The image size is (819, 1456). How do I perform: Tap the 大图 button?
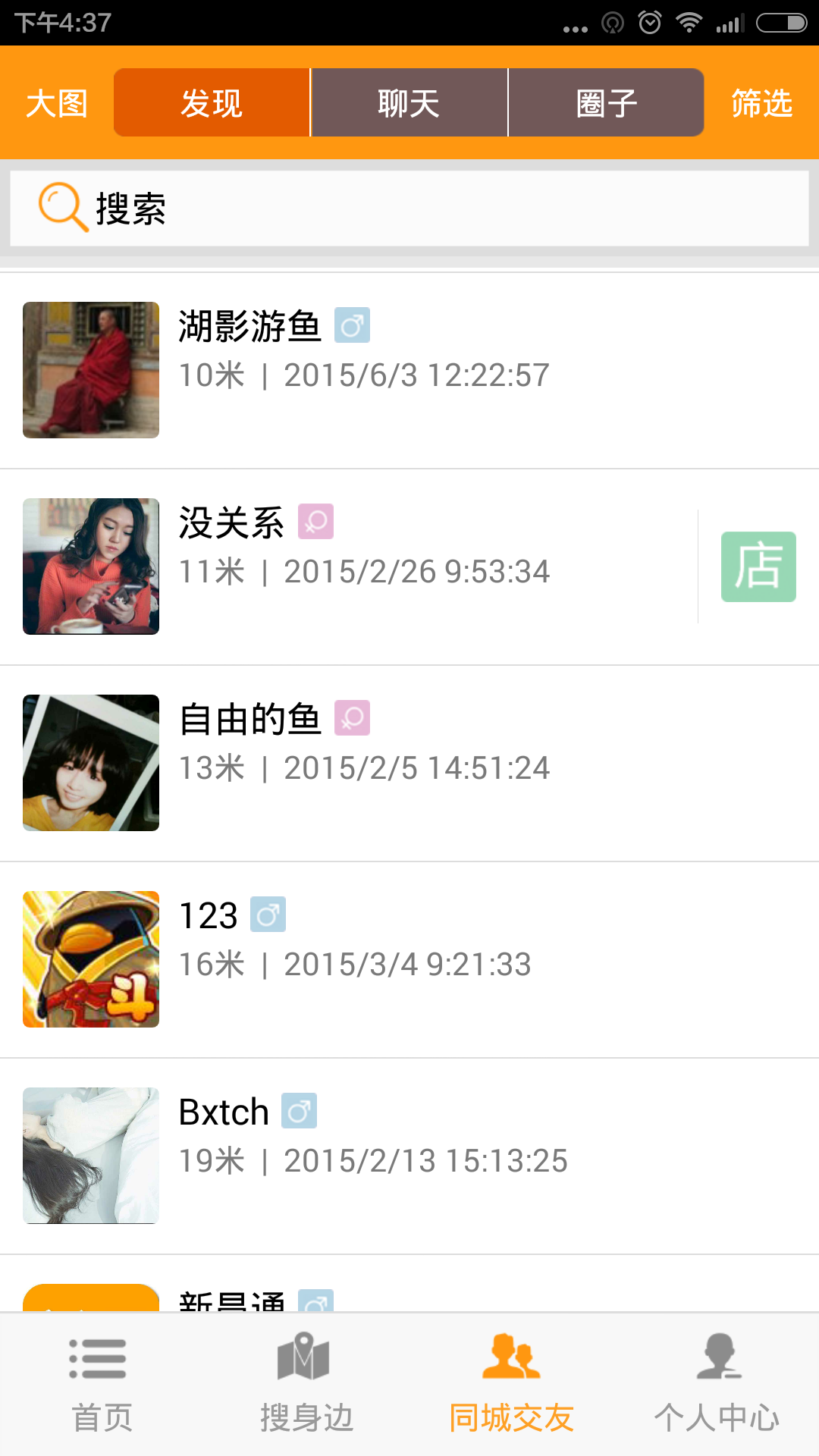click(57, 103)
